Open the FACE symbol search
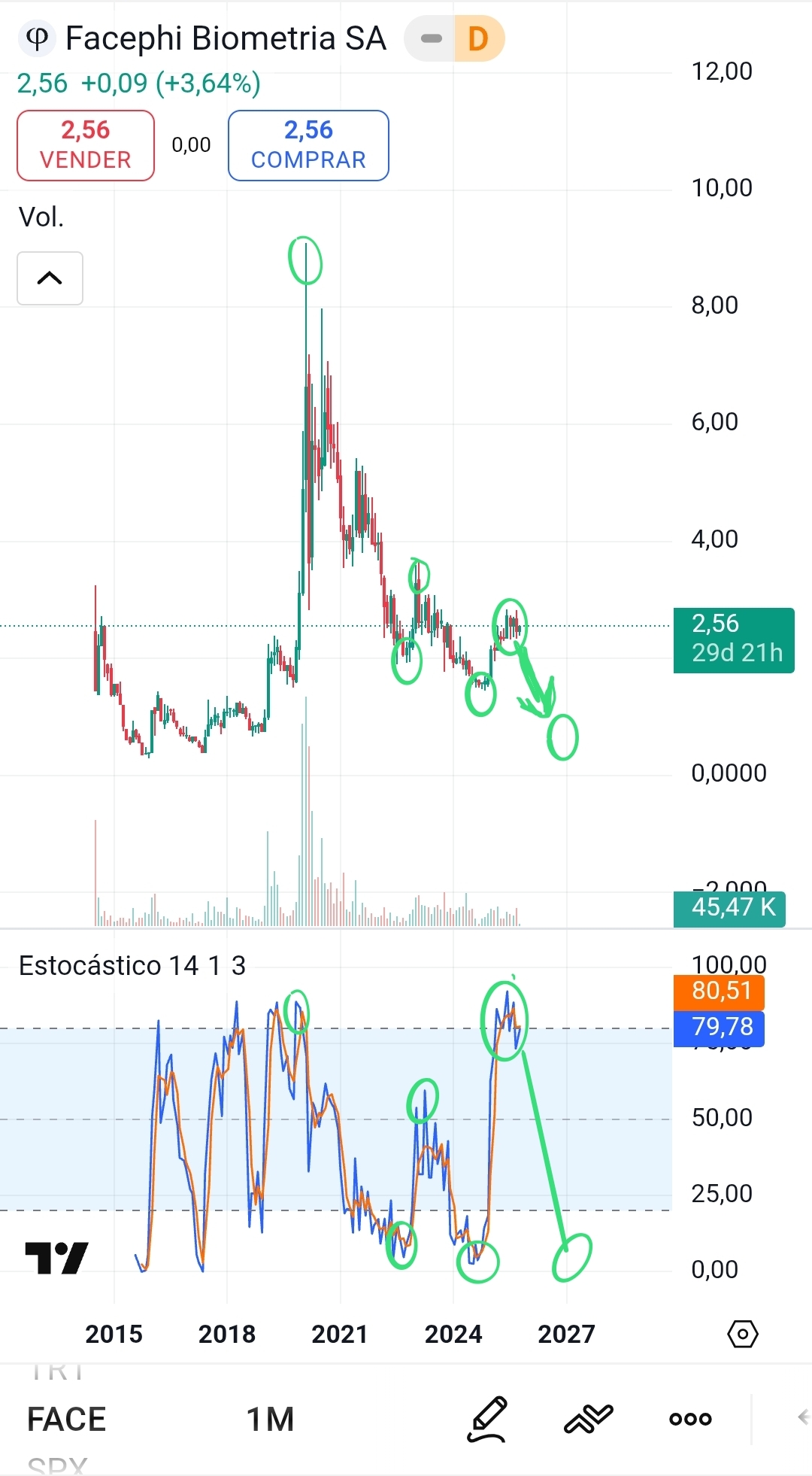This screenshot has width=812, height=1476. click(x=66, y=1420)
